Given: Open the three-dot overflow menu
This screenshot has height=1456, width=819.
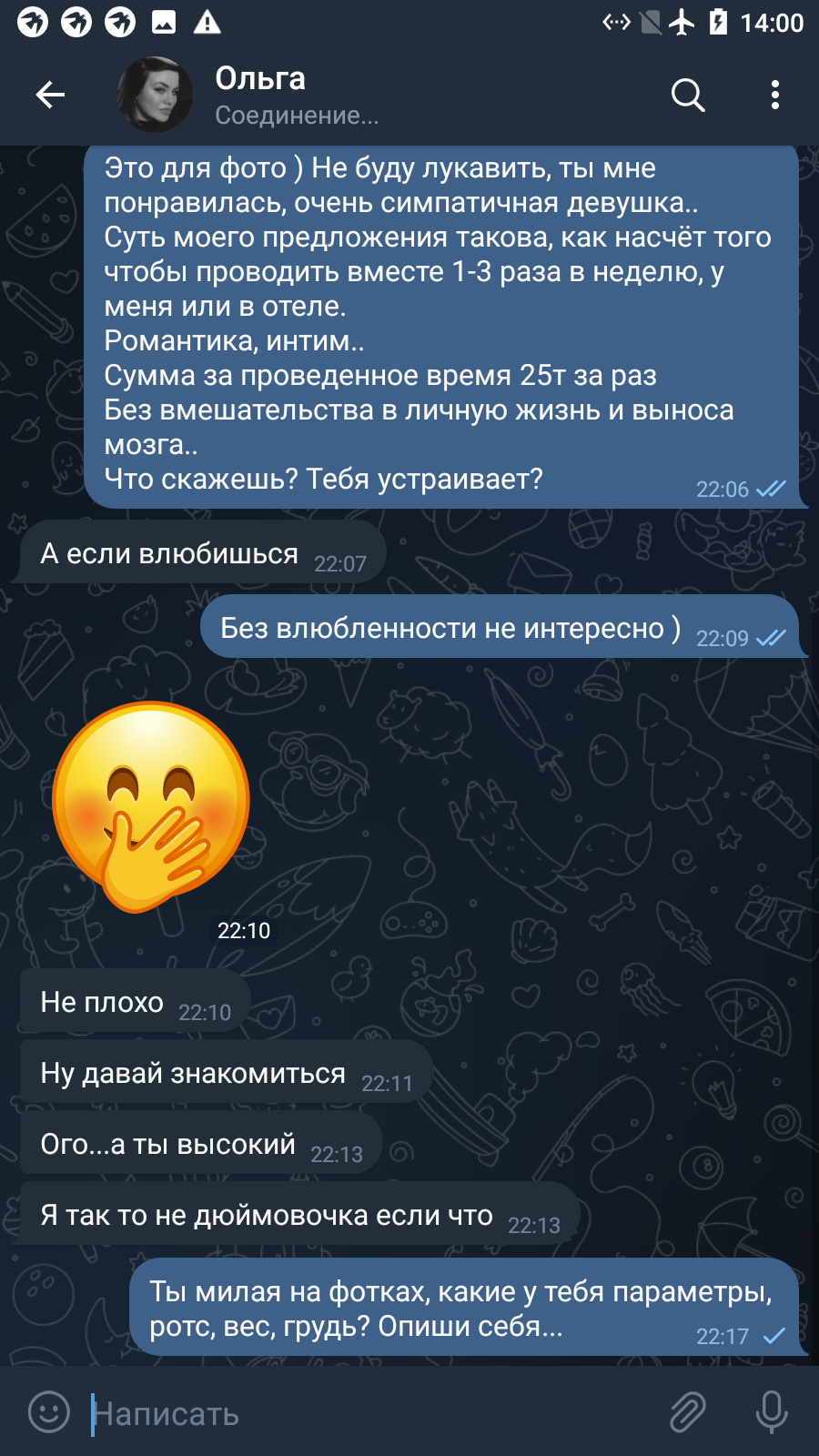Looking at the screenshot, I should click(774, 95).
